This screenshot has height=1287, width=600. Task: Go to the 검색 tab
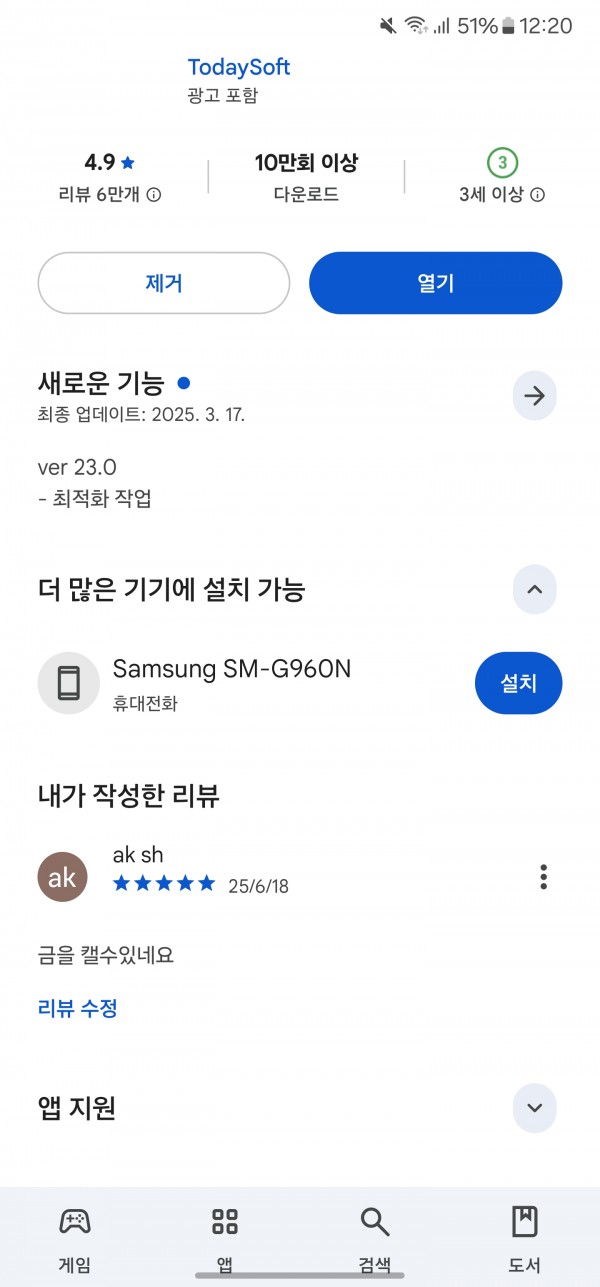375,1238
